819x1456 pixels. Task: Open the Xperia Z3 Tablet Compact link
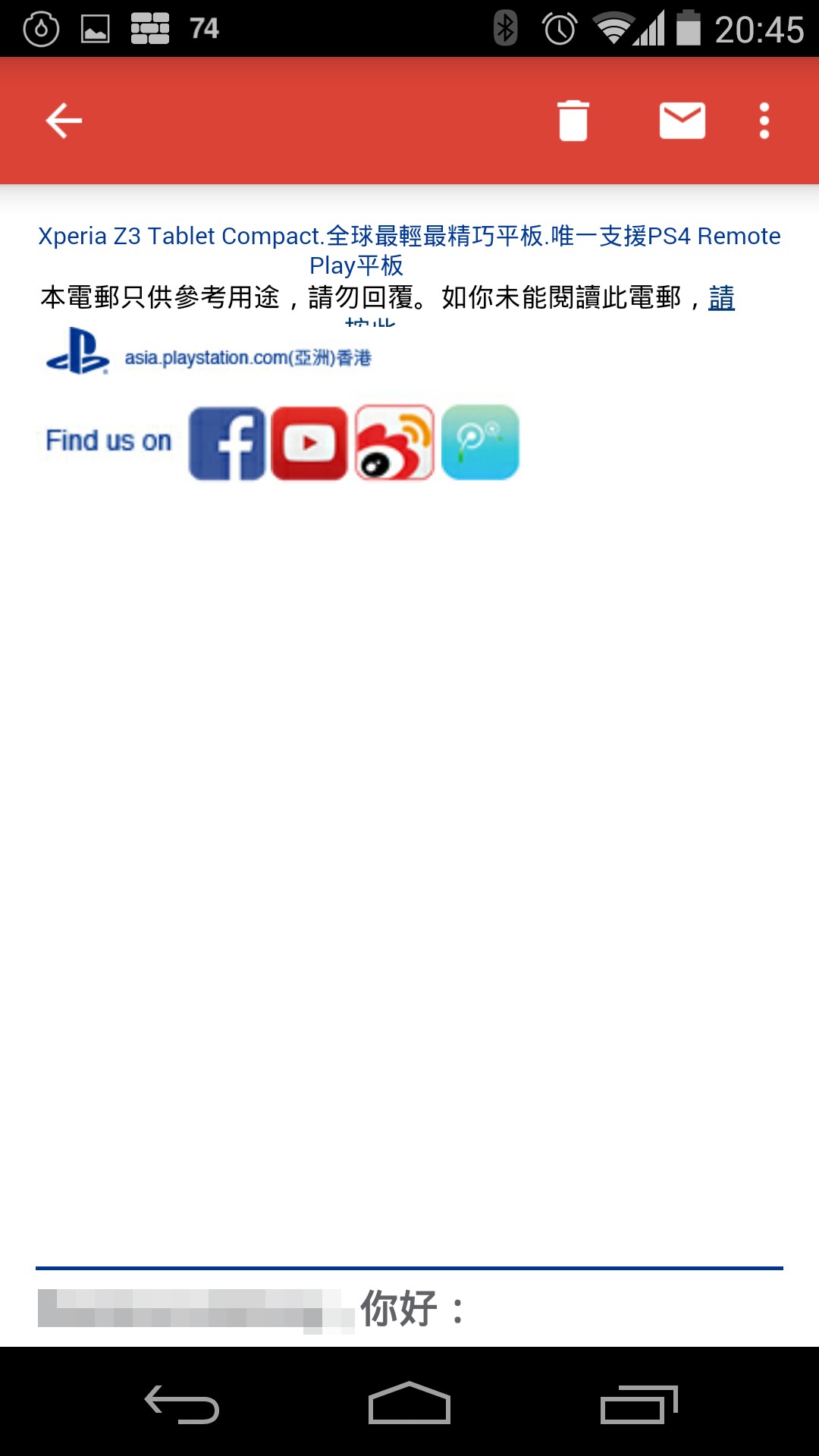[x=409, y=250]
